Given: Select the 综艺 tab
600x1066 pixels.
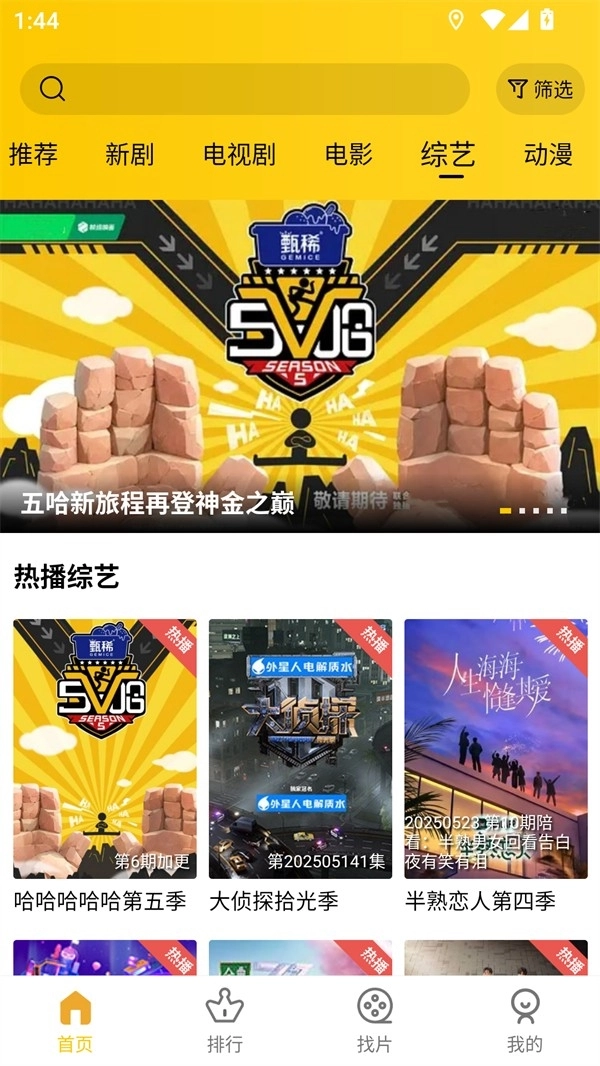Looking at the screenshot, I should (x=447, y=154).
